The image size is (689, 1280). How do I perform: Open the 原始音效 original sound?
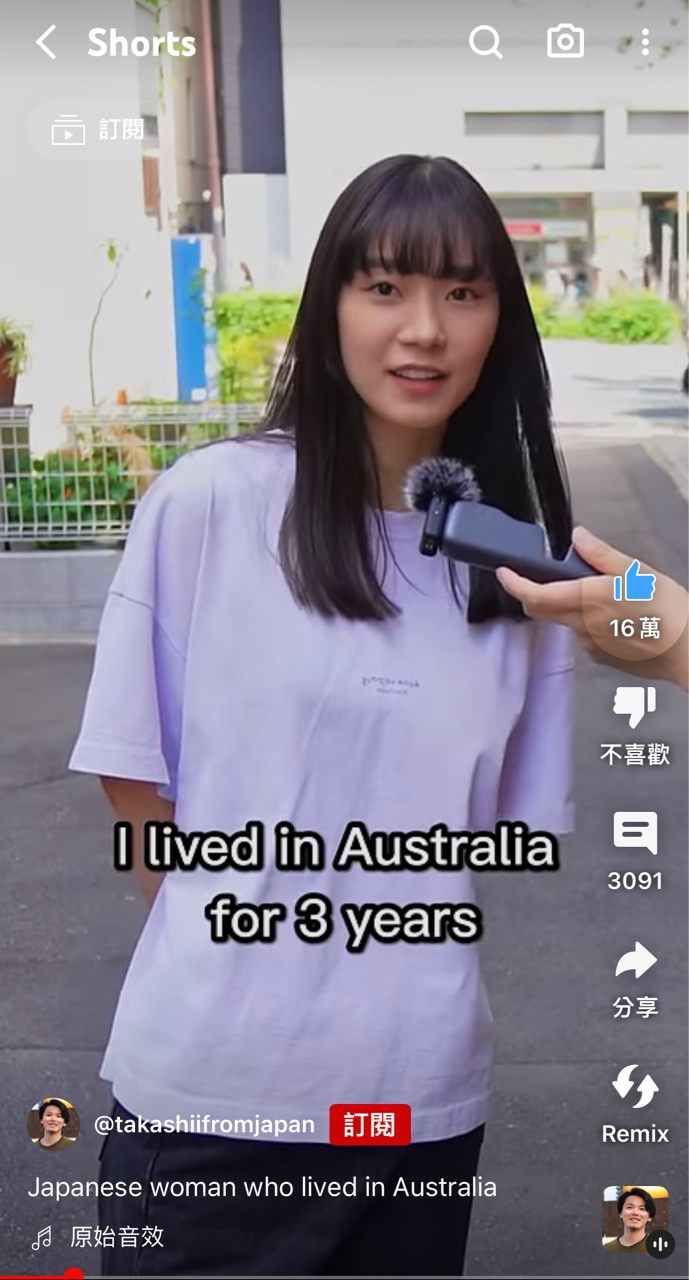coord(116,1237)
